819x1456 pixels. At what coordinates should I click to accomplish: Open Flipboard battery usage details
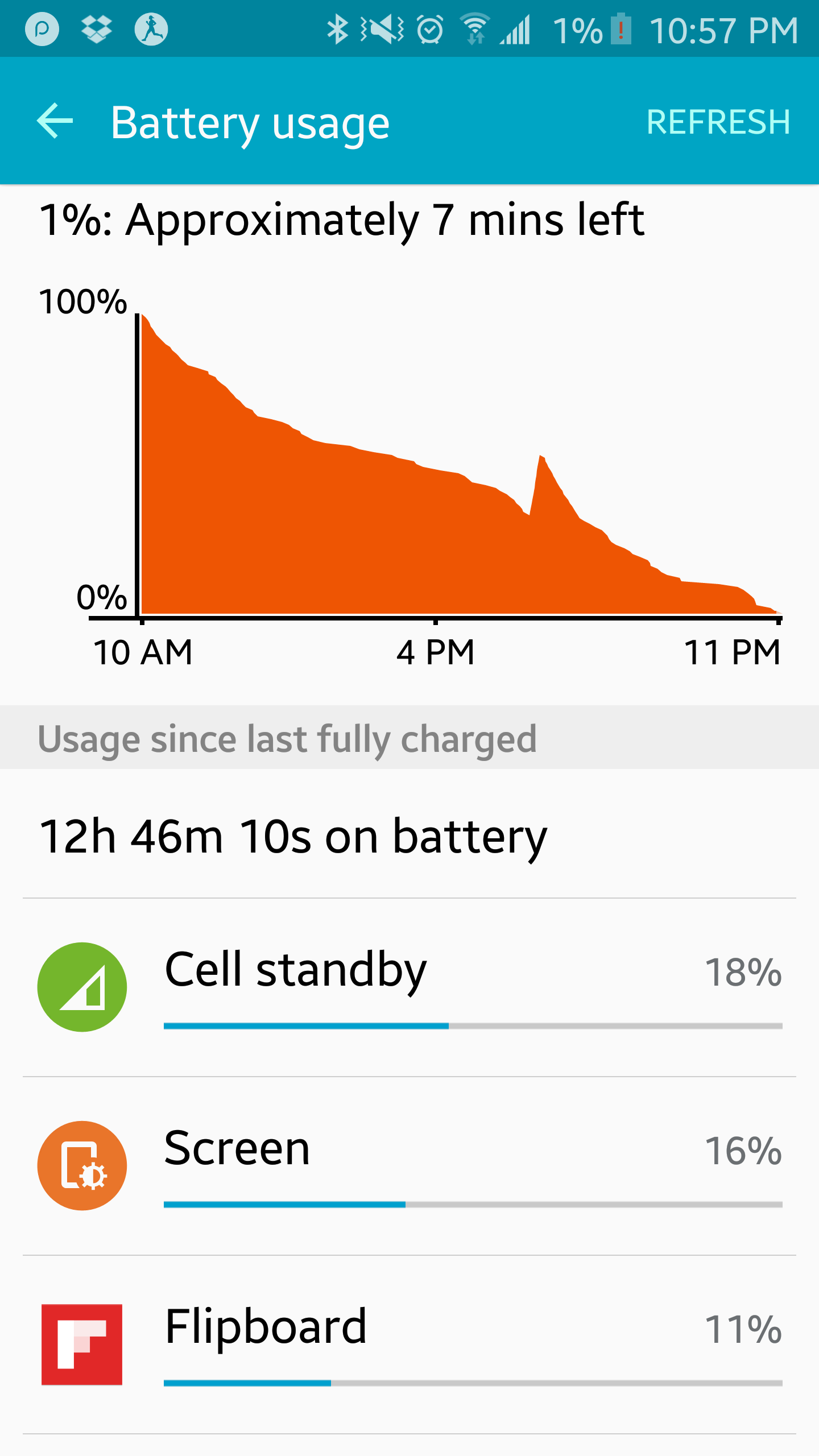(409, 1344)
